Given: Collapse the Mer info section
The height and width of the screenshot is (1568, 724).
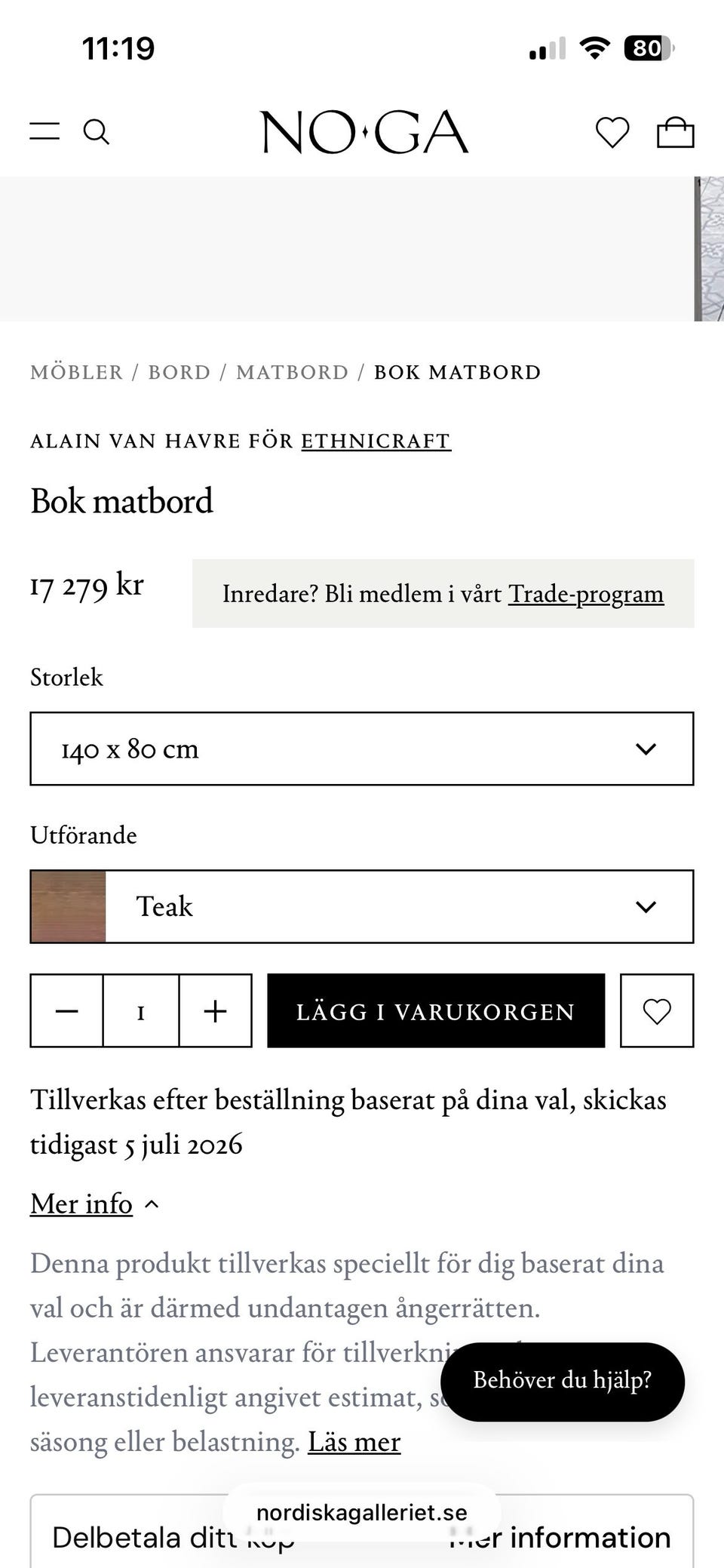Looking at the screenshot, I should click(95, 1204).
